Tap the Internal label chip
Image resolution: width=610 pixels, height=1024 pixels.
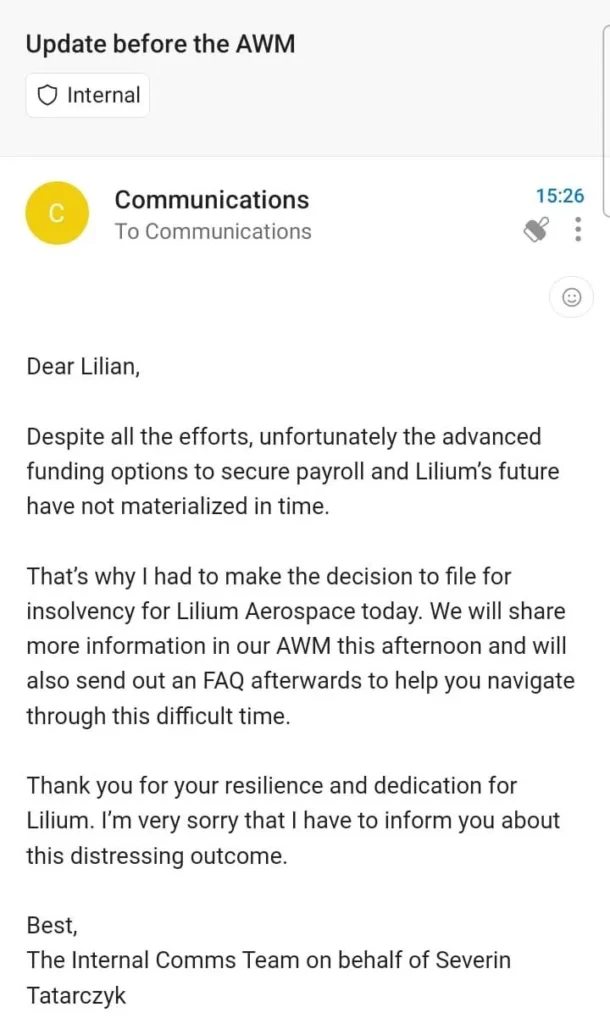pyautogui.click(x=88, y=96)
